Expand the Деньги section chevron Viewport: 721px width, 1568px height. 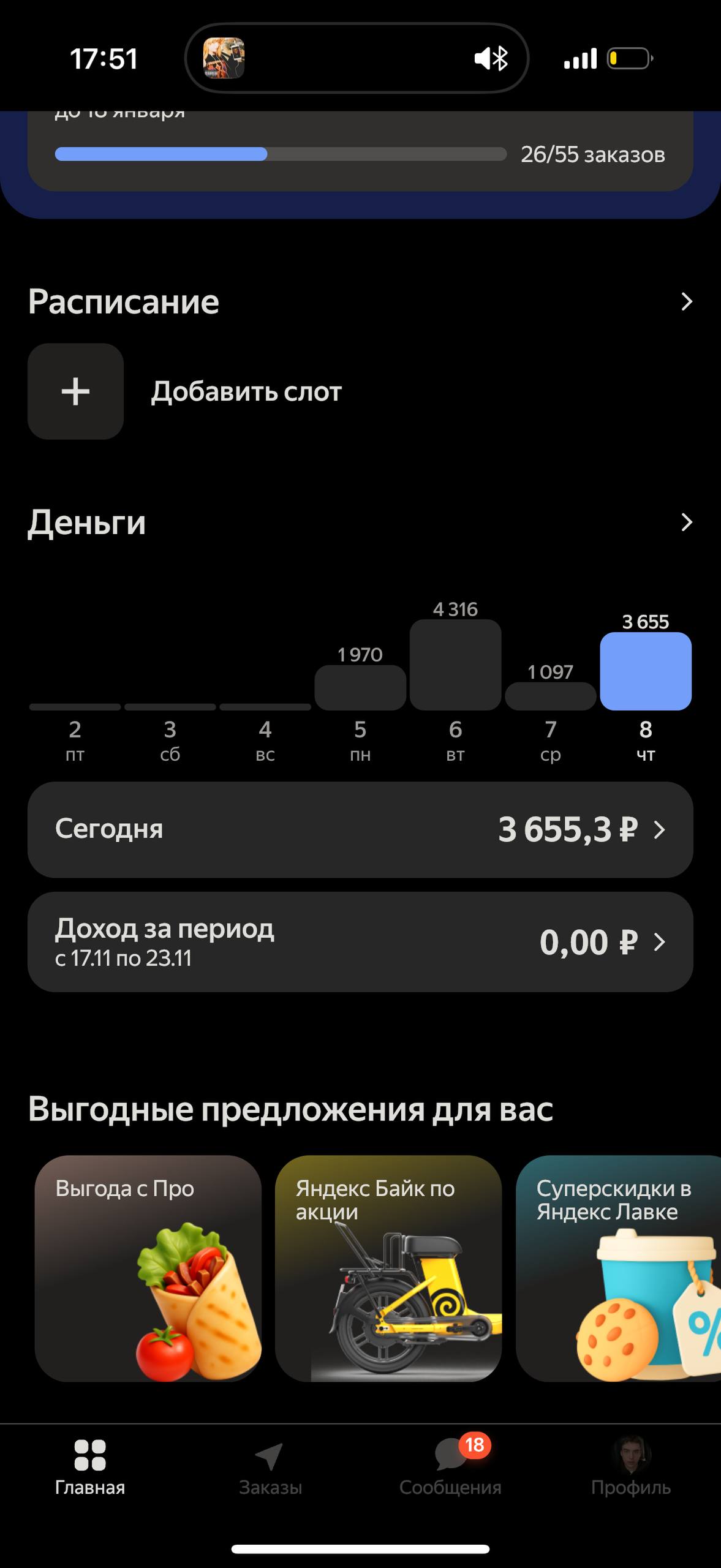click(686, 522)
